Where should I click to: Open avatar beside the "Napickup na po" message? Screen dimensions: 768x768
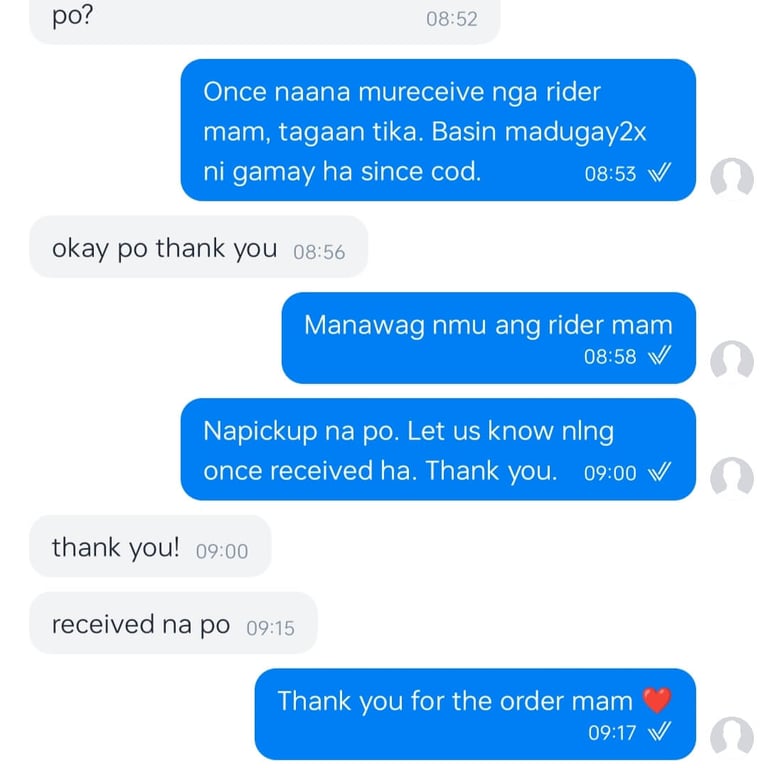tap(732, 478)
